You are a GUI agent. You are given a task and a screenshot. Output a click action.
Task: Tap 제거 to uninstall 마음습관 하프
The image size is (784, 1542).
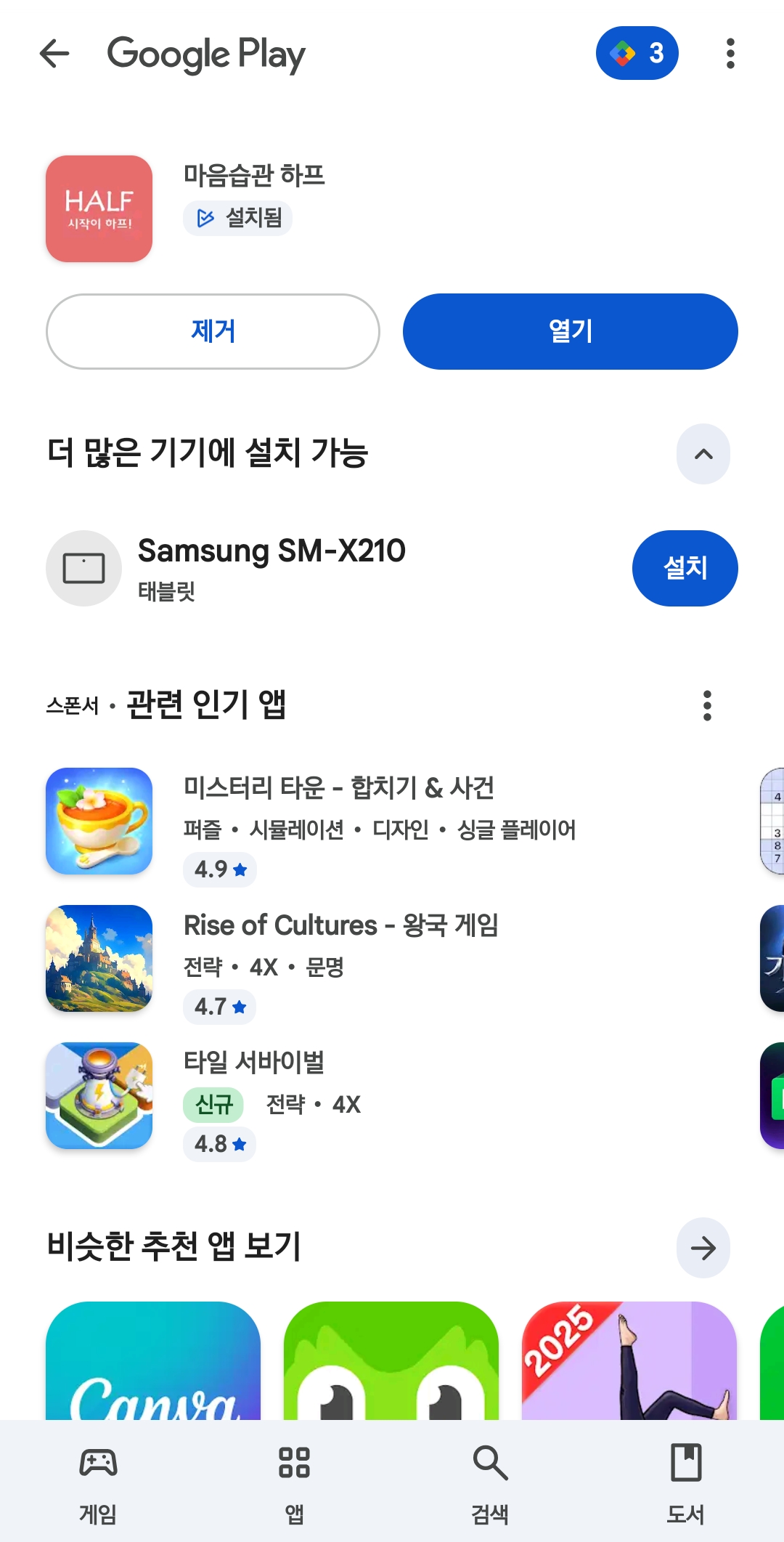pyautogui.click(x=213, y=331)
